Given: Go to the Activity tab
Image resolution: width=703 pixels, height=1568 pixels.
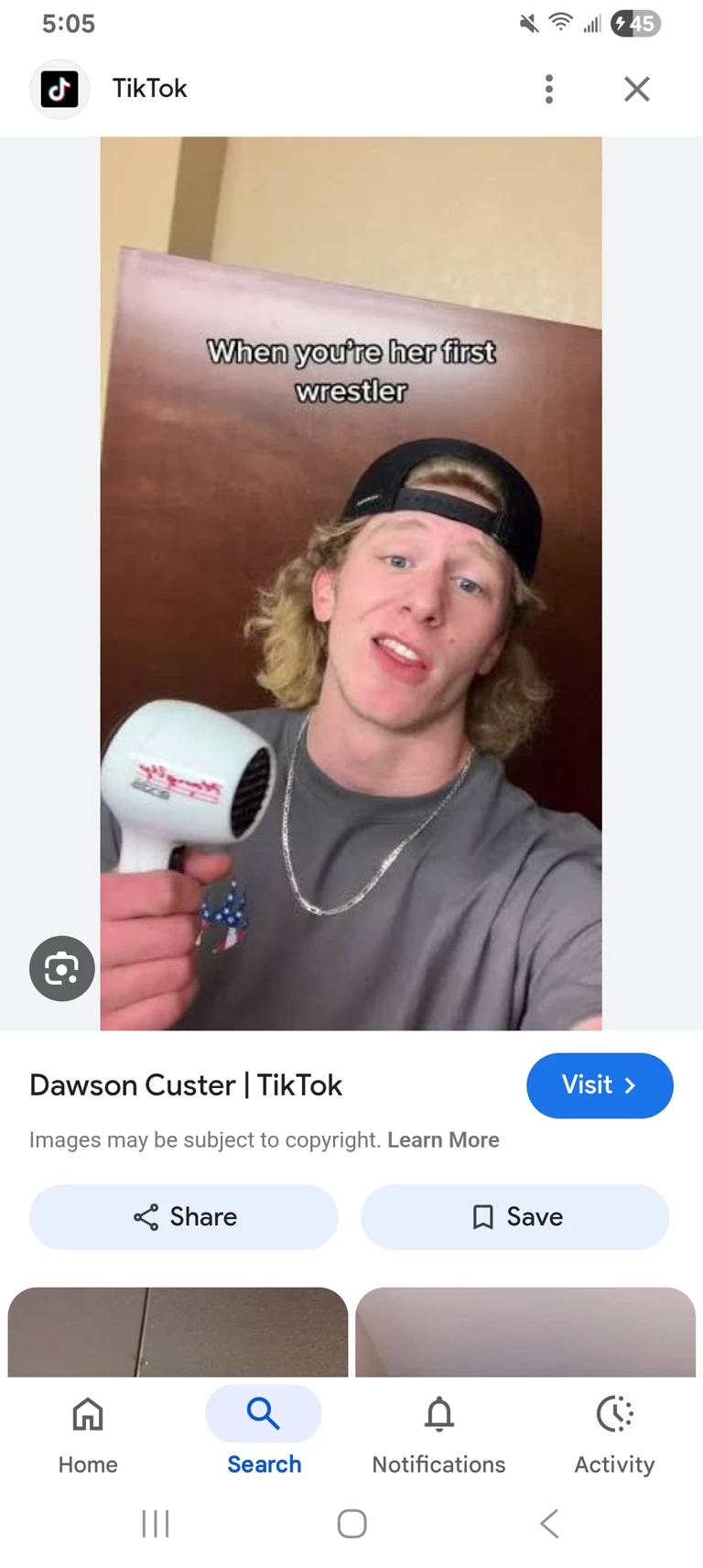Looking at the screenshot, I should [x=614, y=1431].
